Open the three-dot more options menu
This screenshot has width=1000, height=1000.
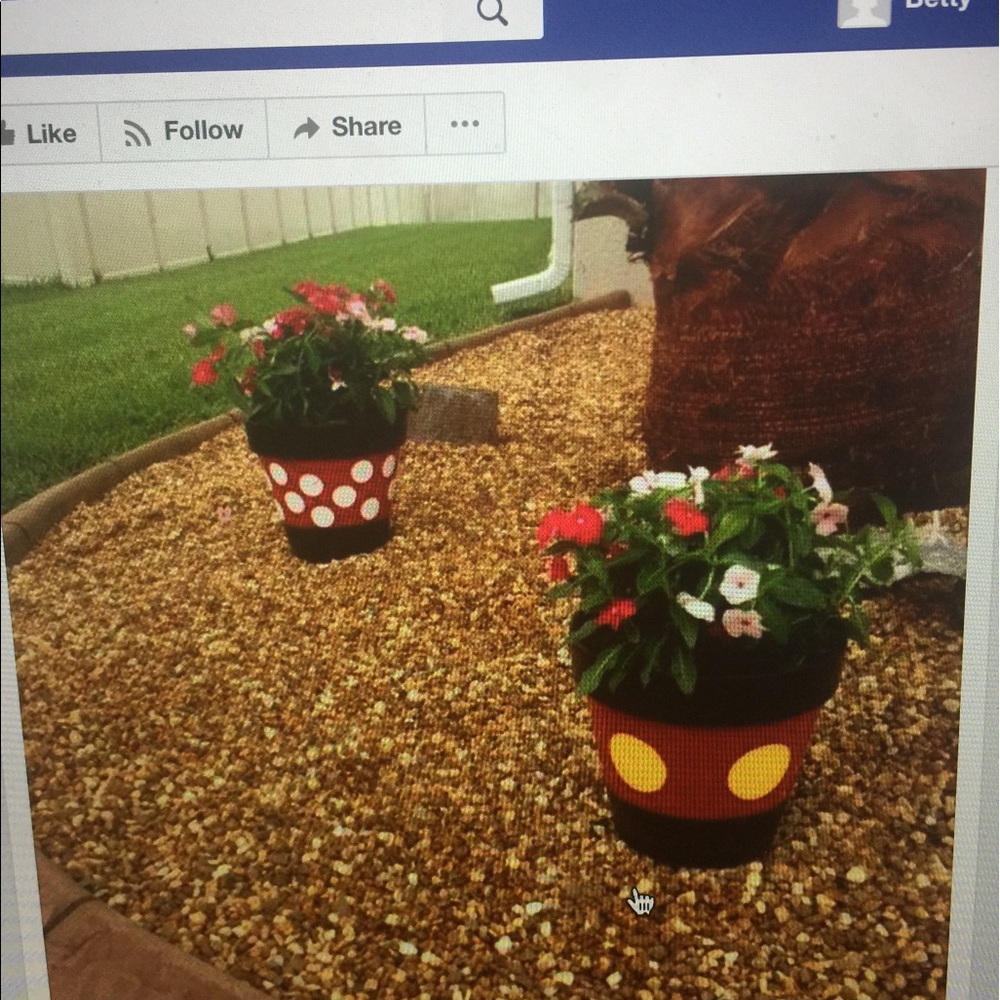464,125
